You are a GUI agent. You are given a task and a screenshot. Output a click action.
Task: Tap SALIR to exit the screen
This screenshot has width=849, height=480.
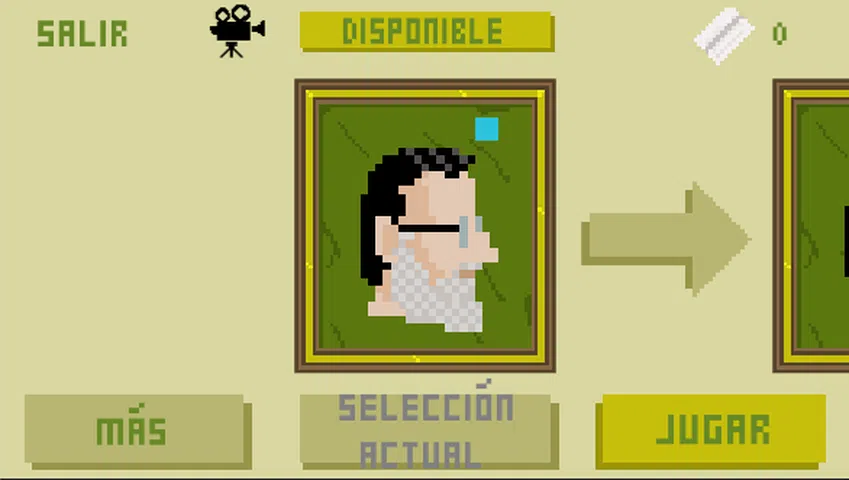tap(82, 33)
